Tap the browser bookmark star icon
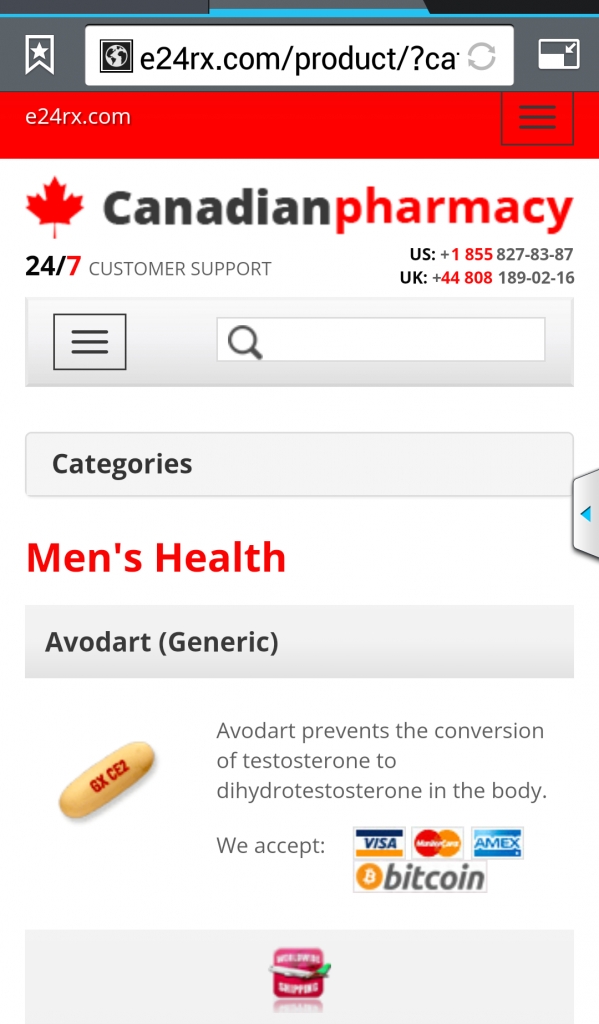 point(39,56)
